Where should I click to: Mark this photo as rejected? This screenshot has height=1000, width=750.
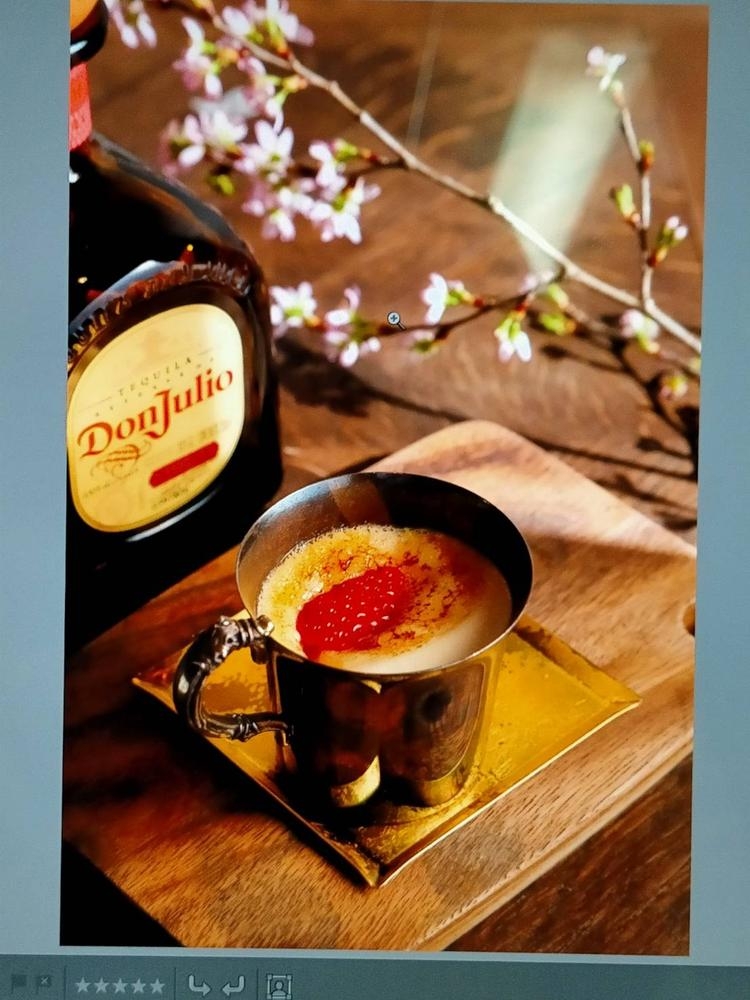point(44,982)
